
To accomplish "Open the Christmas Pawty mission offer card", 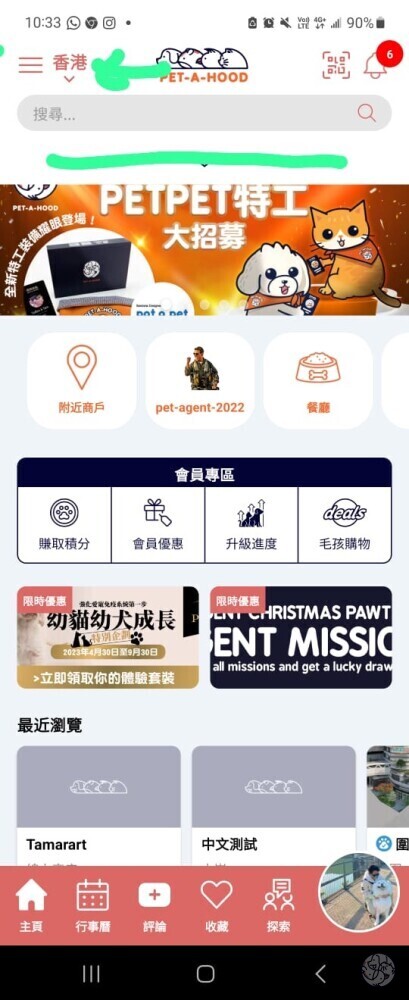I will tap(301, 637).
